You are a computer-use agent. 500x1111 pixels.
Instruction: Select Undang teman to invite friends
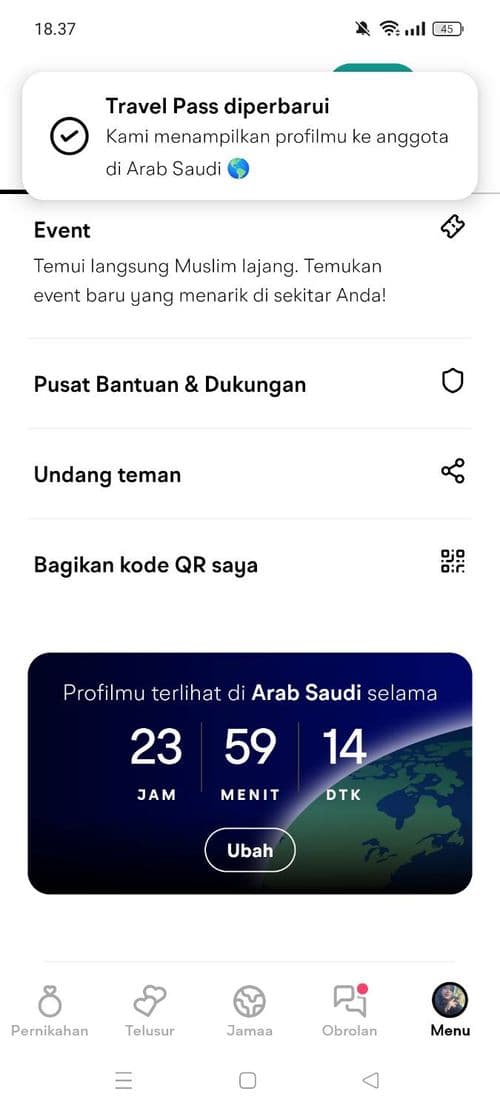tap(249, 473)
